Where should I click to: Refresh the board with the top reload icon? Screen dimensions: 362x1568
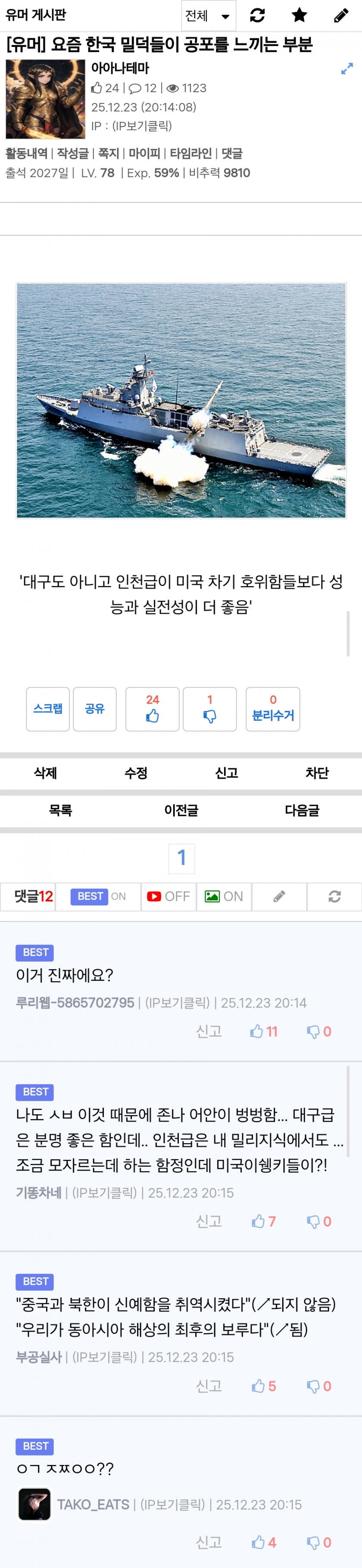pyautogui.click(x=257, y=16)
